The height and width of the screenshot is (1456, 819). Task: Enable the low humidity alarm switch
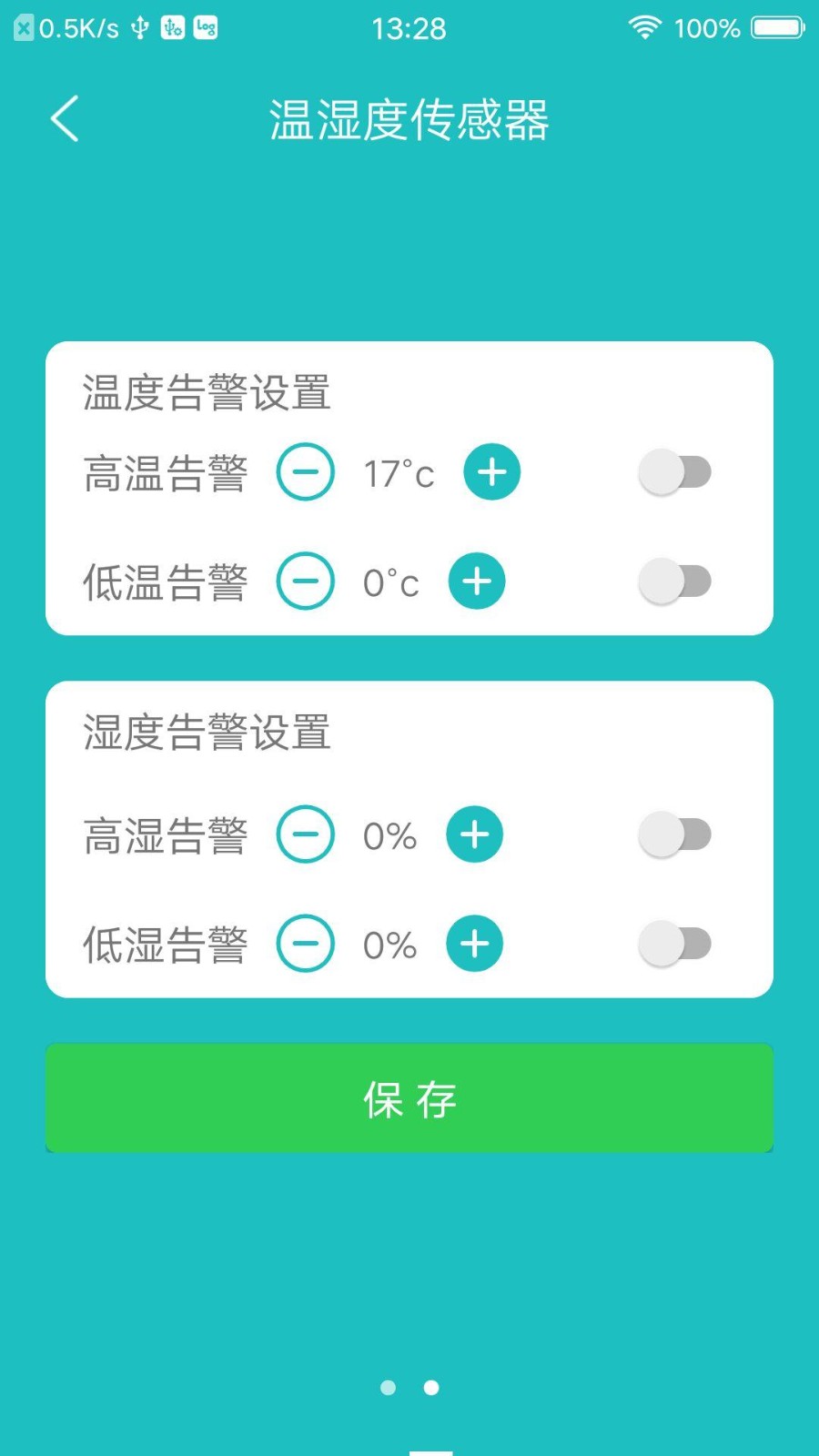coord(676,944)
